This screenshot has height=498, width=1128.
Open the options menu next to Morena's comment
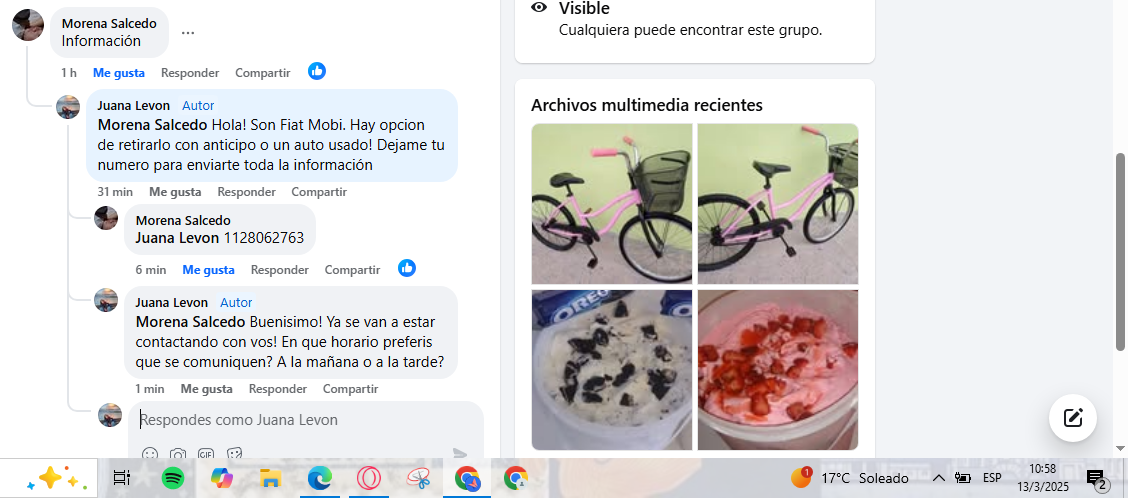[188, 32]
